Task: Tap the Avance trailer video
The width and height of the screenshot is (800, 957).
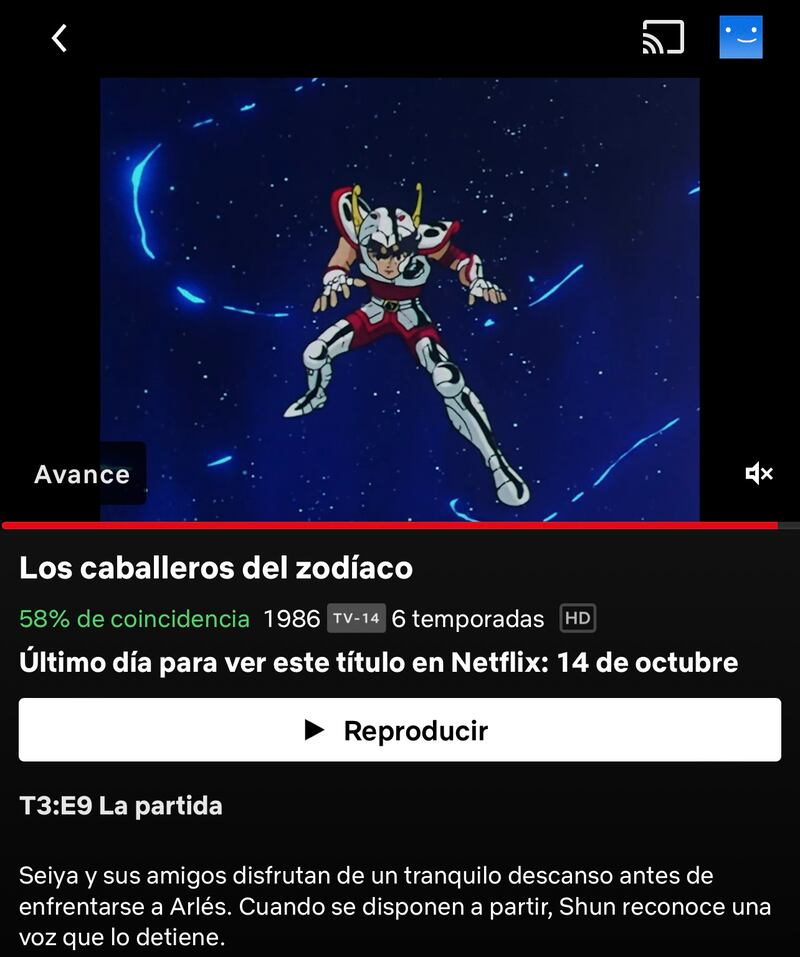Action: [400, 300]
